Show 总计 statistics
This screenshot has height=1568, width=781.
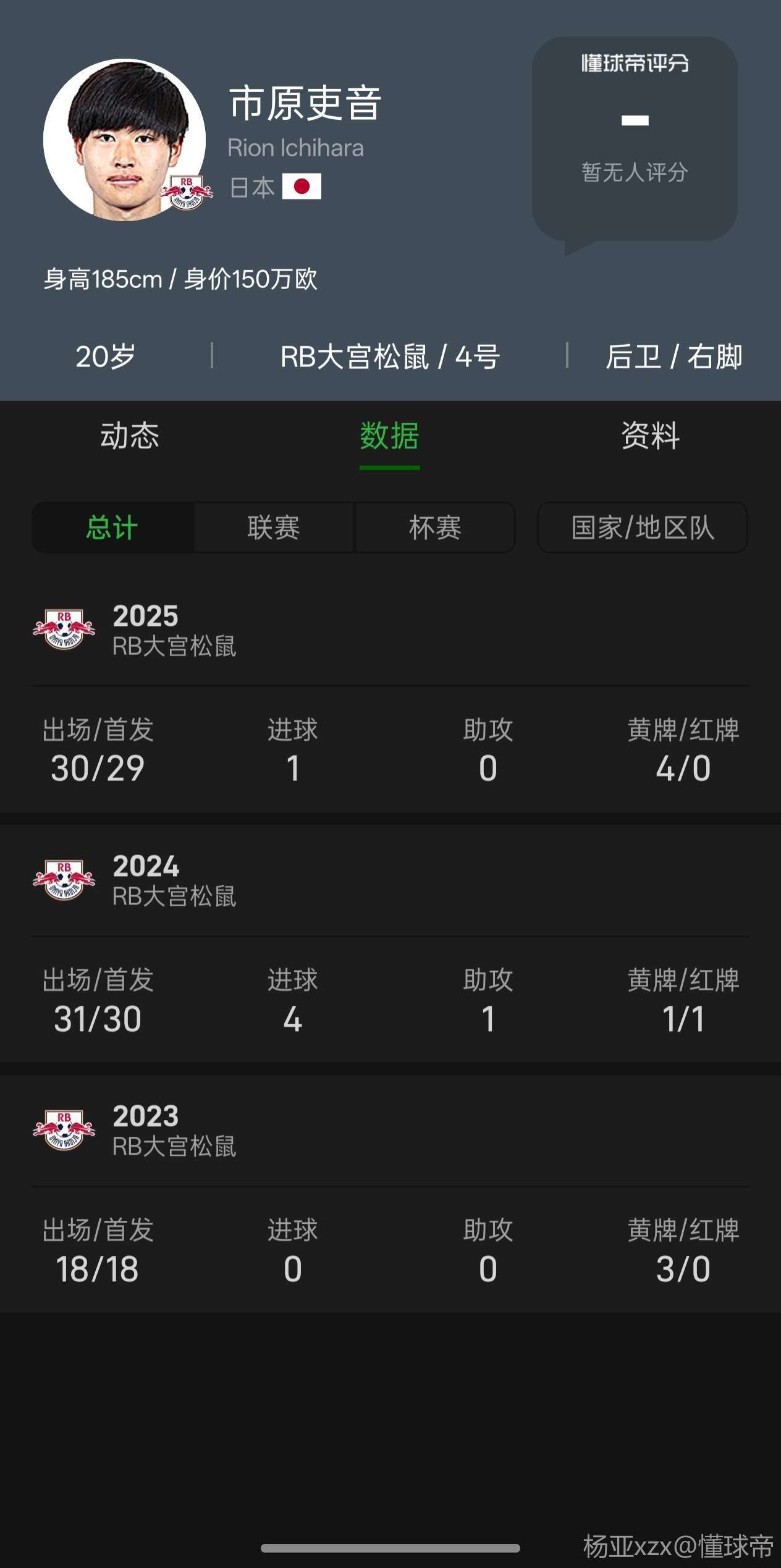click(x=112, y=528)
